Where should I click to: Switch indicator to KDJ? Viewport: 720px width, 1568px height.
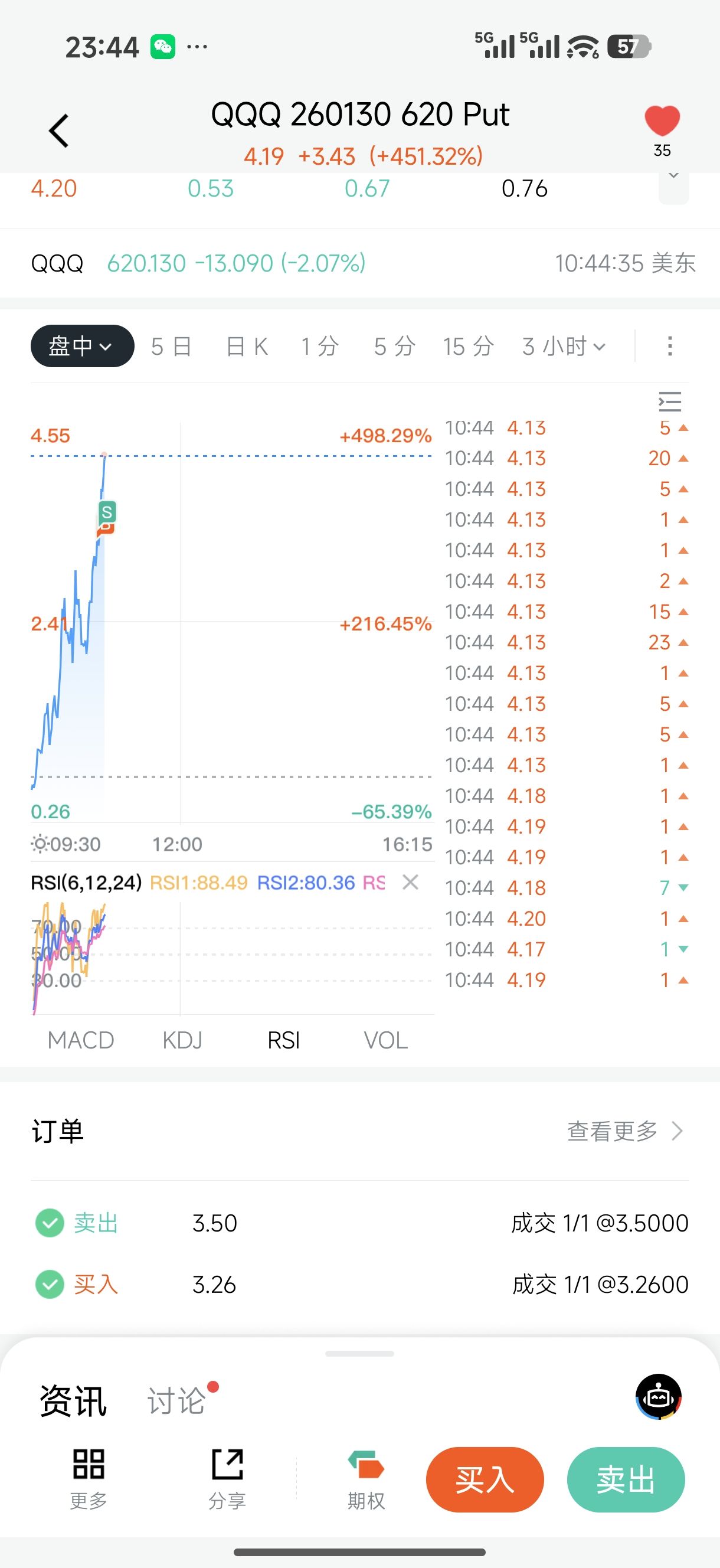point(182,1040)
